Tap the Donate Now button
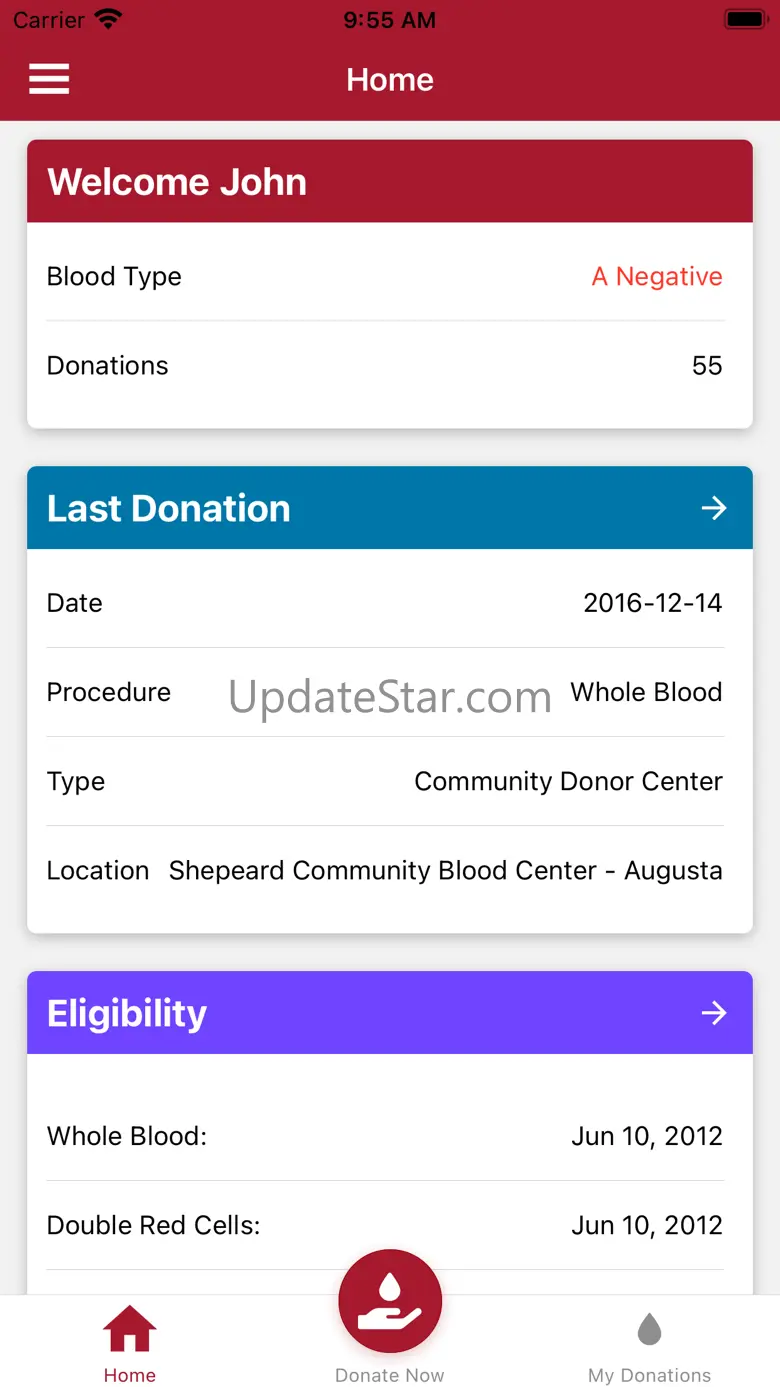This screenshot has height=1387, width=780. pos(390,1303)
